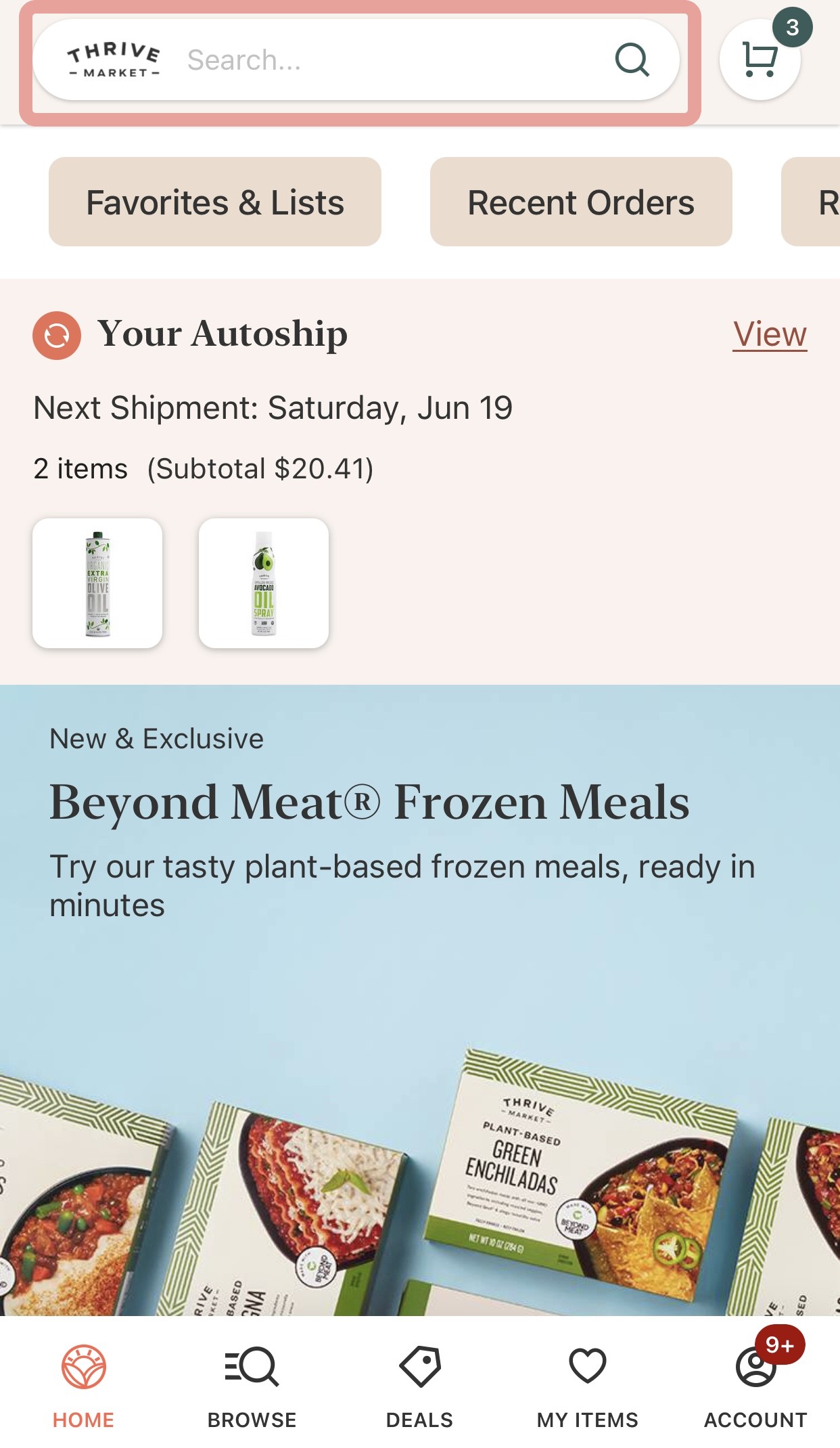Open the Beyond Meat Frozen Meals banner

coord(419,1001)
